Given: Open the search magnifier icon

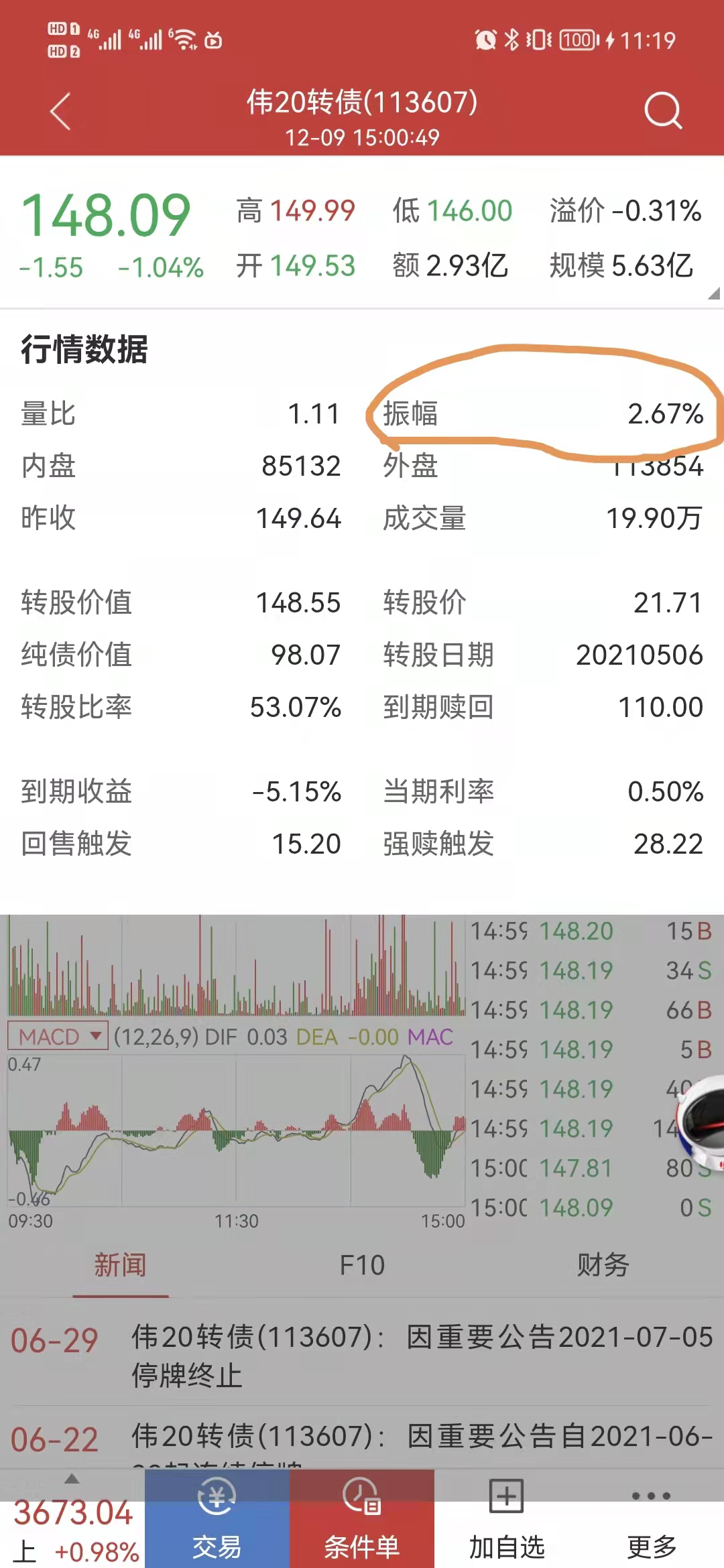Looking at the screenshot, I should [x=662, y=111].
